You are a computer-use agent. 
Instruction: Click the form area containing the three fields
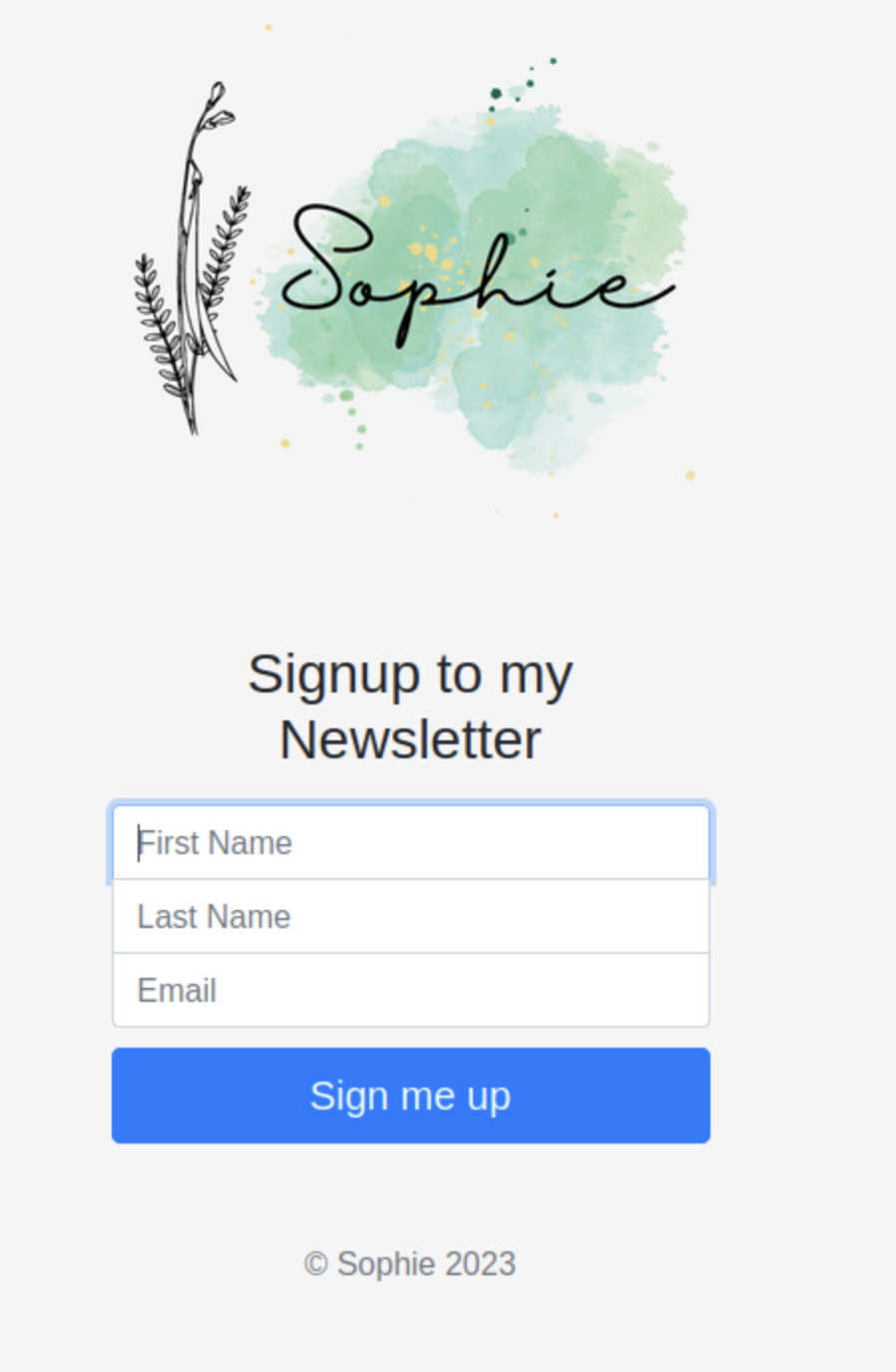[x=410, y=916]
